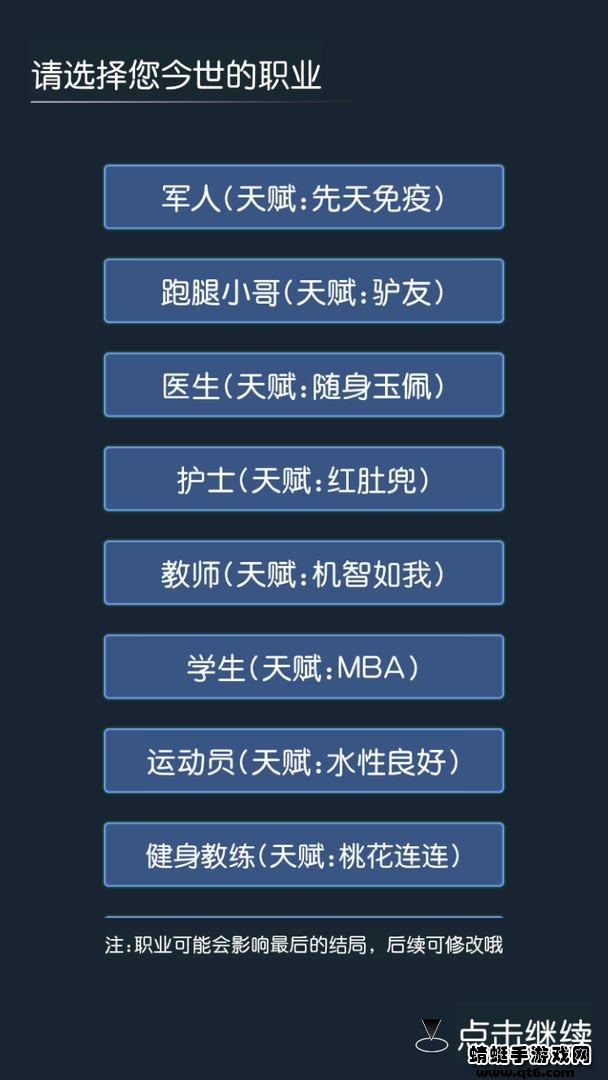
Task: Tap the 学生 (天赋:MBA) button
Action: pos(303,667)
